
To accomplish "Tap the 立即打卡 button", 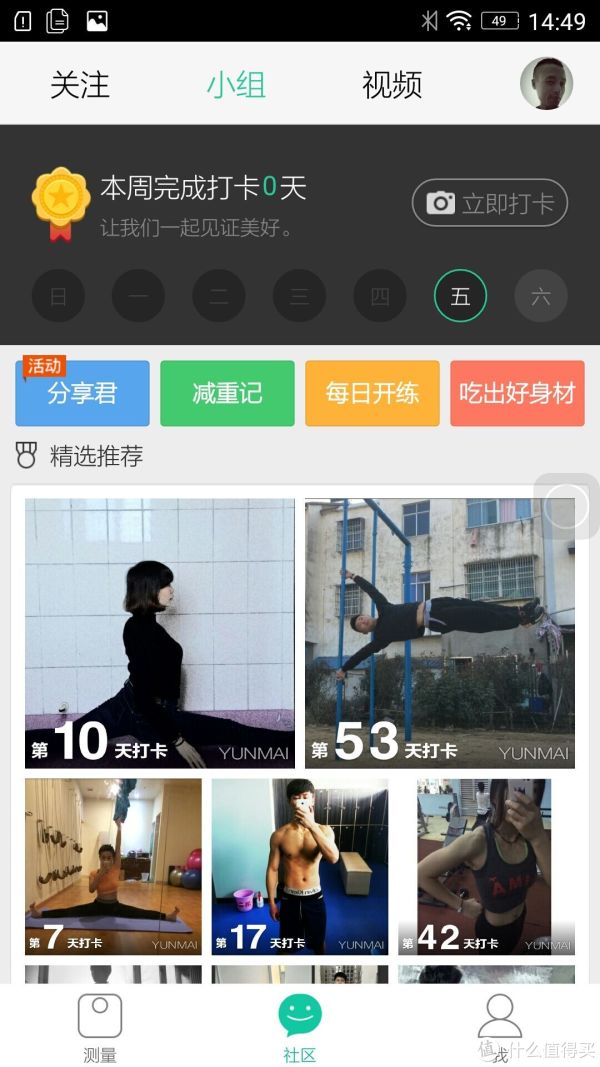I will click(490, 203).
